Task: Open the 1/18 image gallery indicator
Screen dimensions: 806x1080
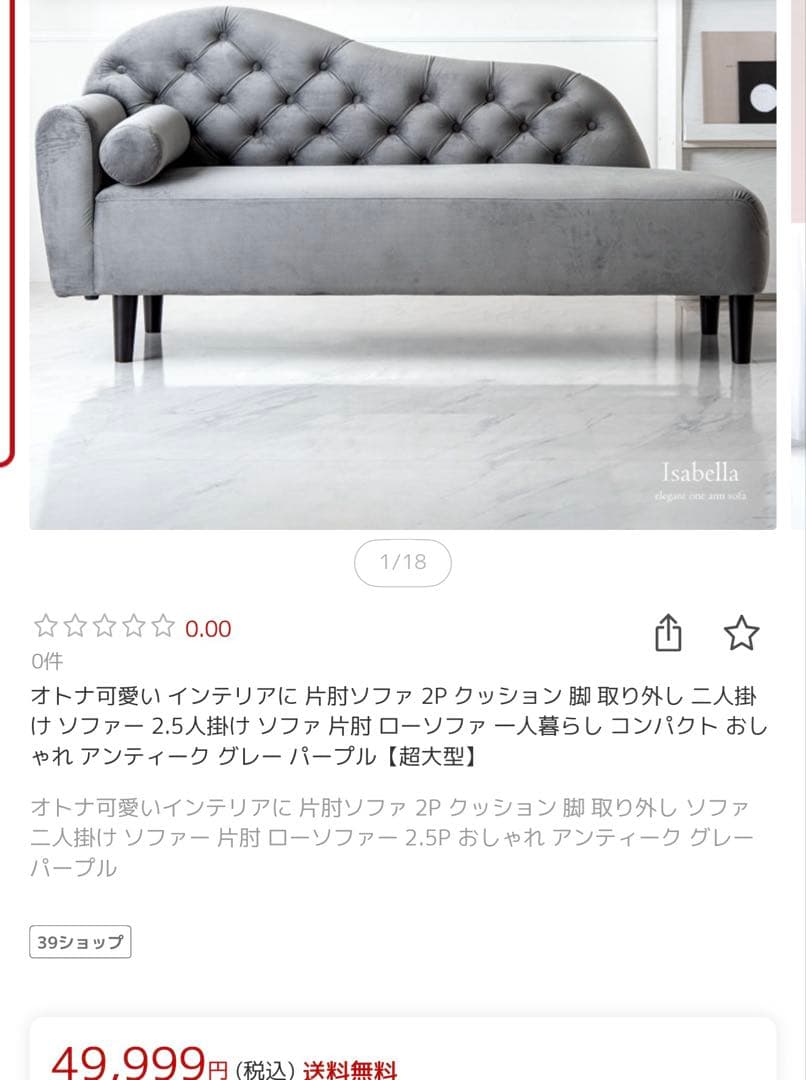Action: (403, 563)
